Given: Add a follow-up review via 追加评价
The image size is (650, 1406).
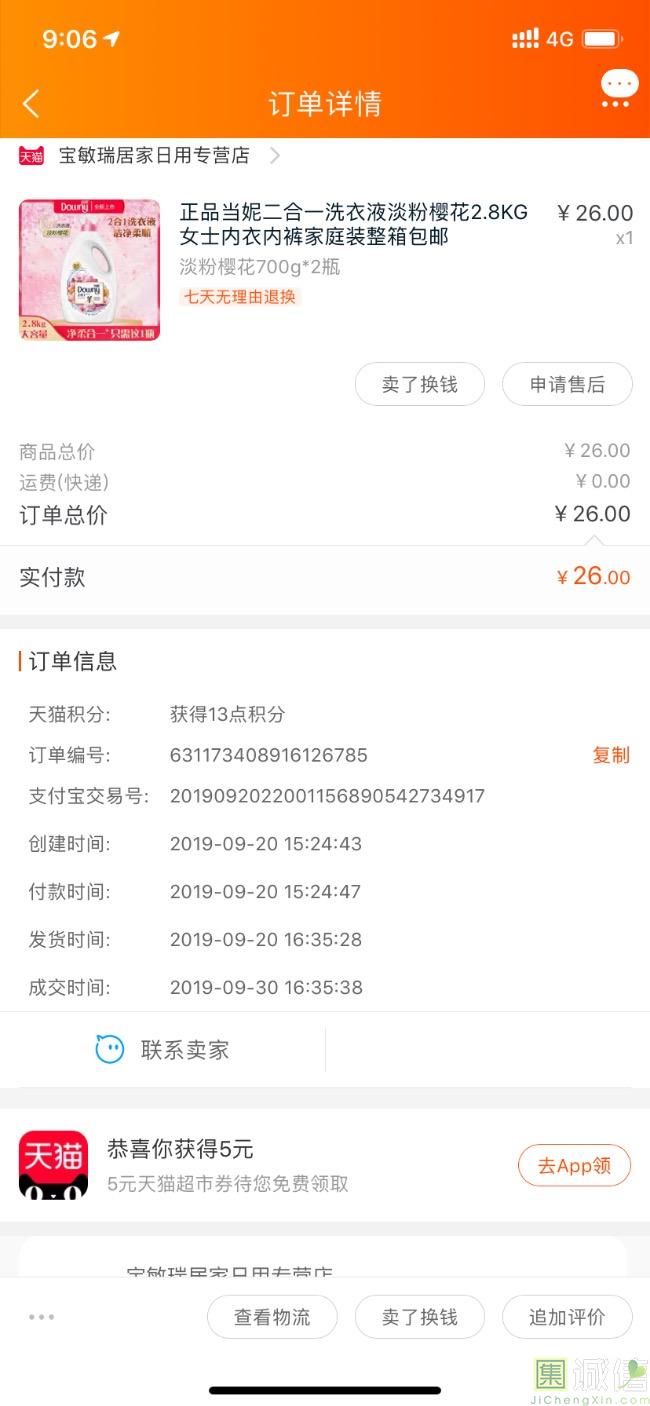Looking at the screenshot, I should pos(567,1317).
